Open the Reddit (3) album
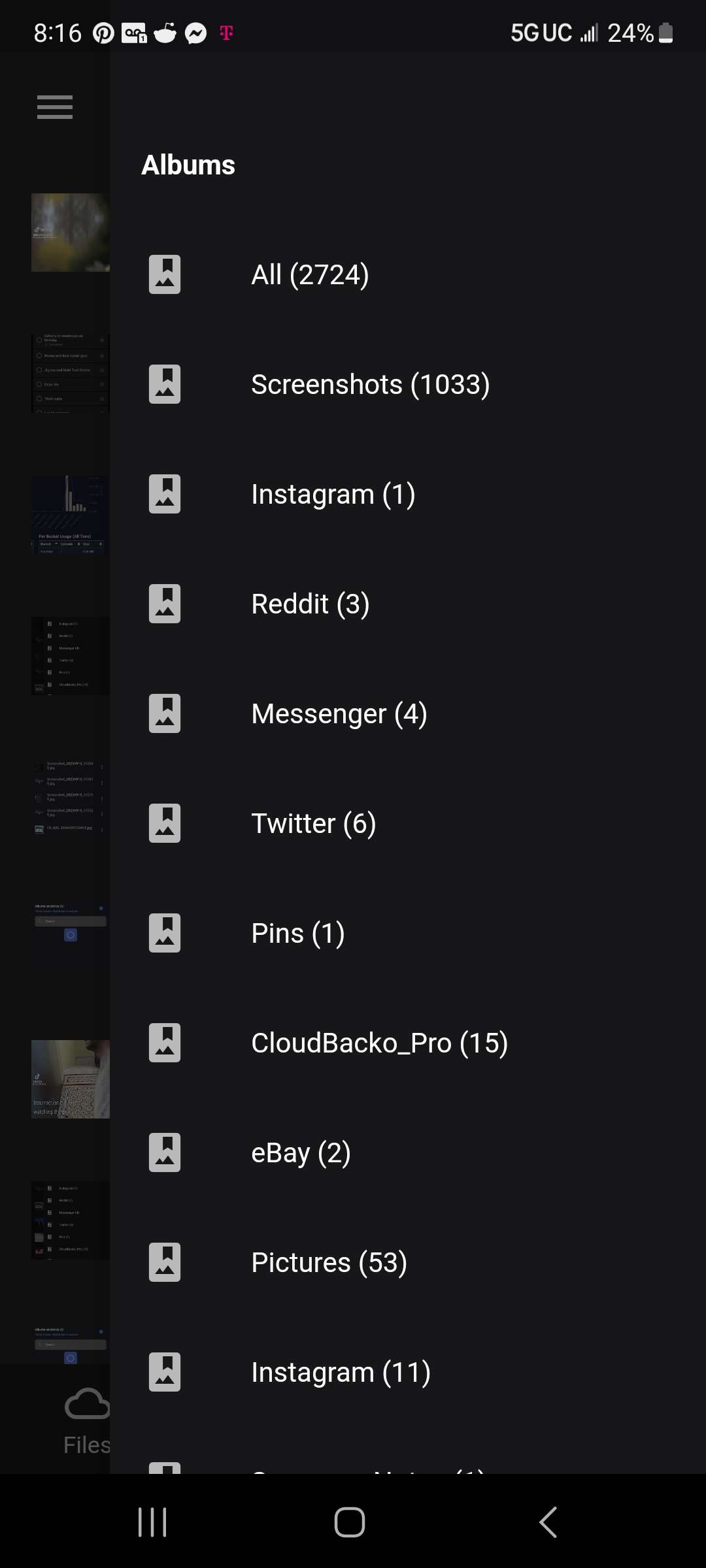The height and width of the screenshot is (1568, 706). 408,604
